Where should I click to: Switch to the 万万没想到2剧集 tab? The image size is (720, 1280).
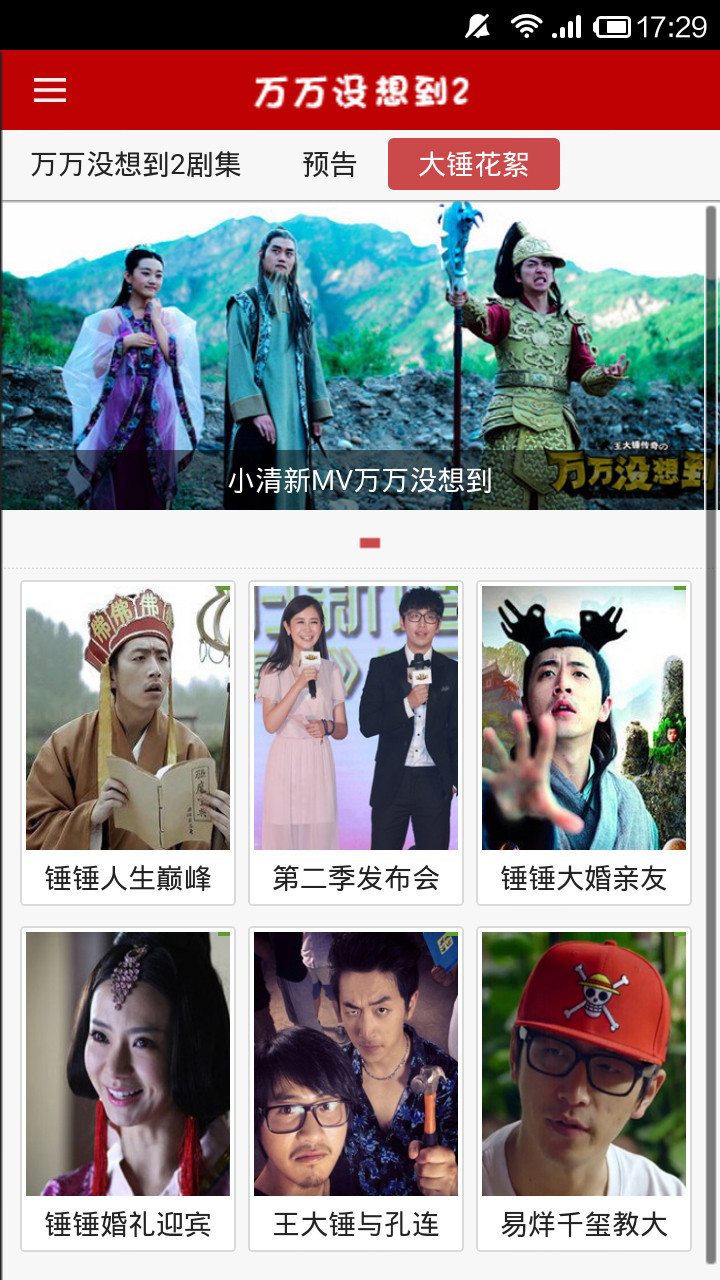[x=136, y=164]
